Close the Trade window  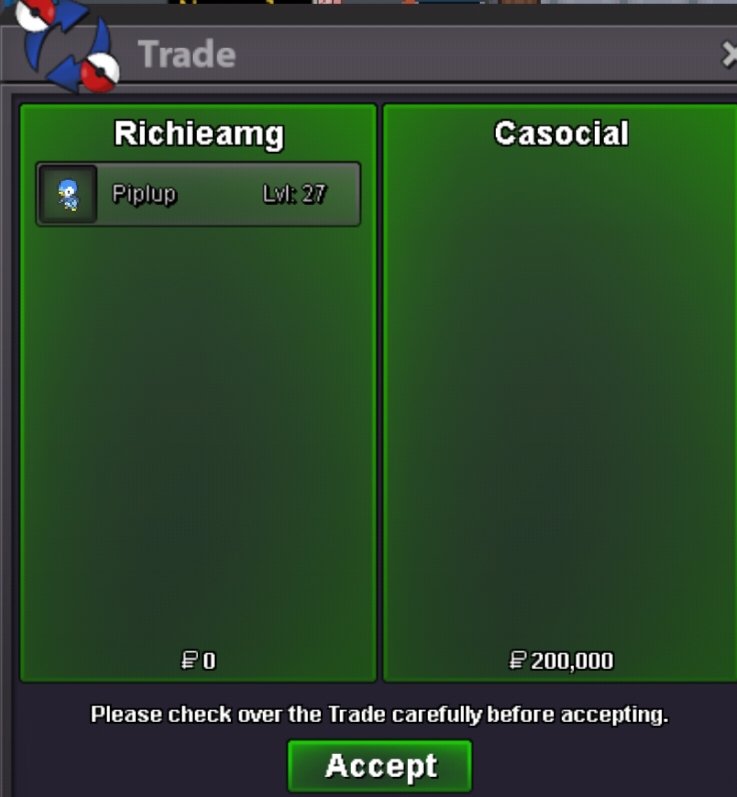coord(729,55)
